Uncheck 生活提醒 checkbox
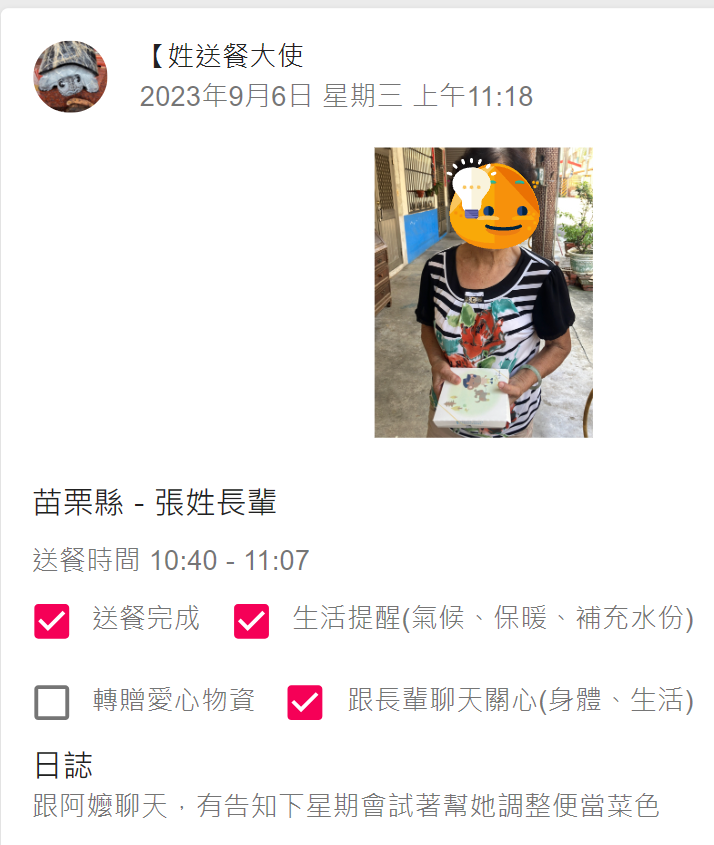This screenshot has height=845, width=714. [x=251, y=621]
